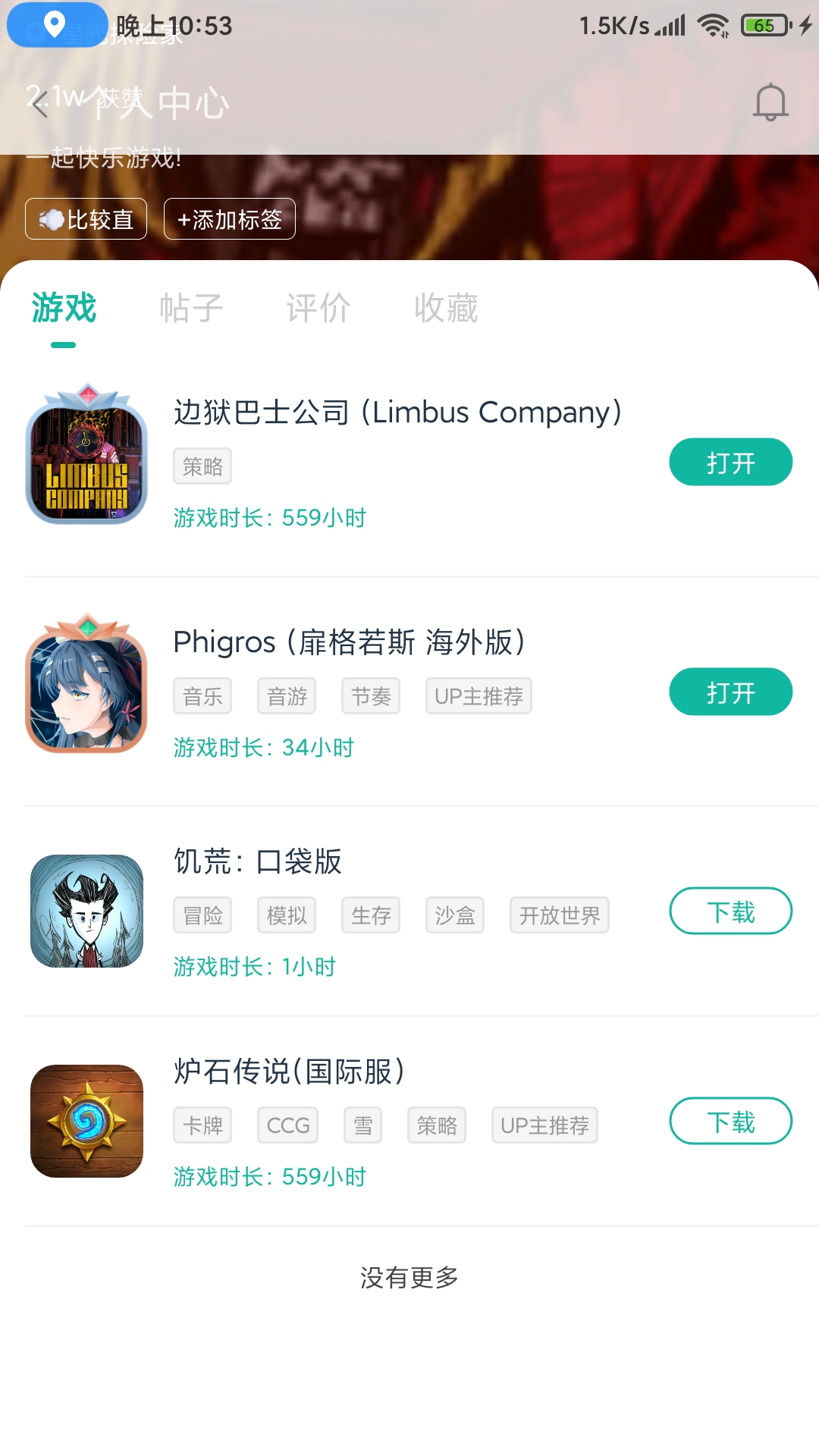Viewport: 819px width, 1456px height.
Task: Tap the 比较直 tag chip
Action: 86,219
